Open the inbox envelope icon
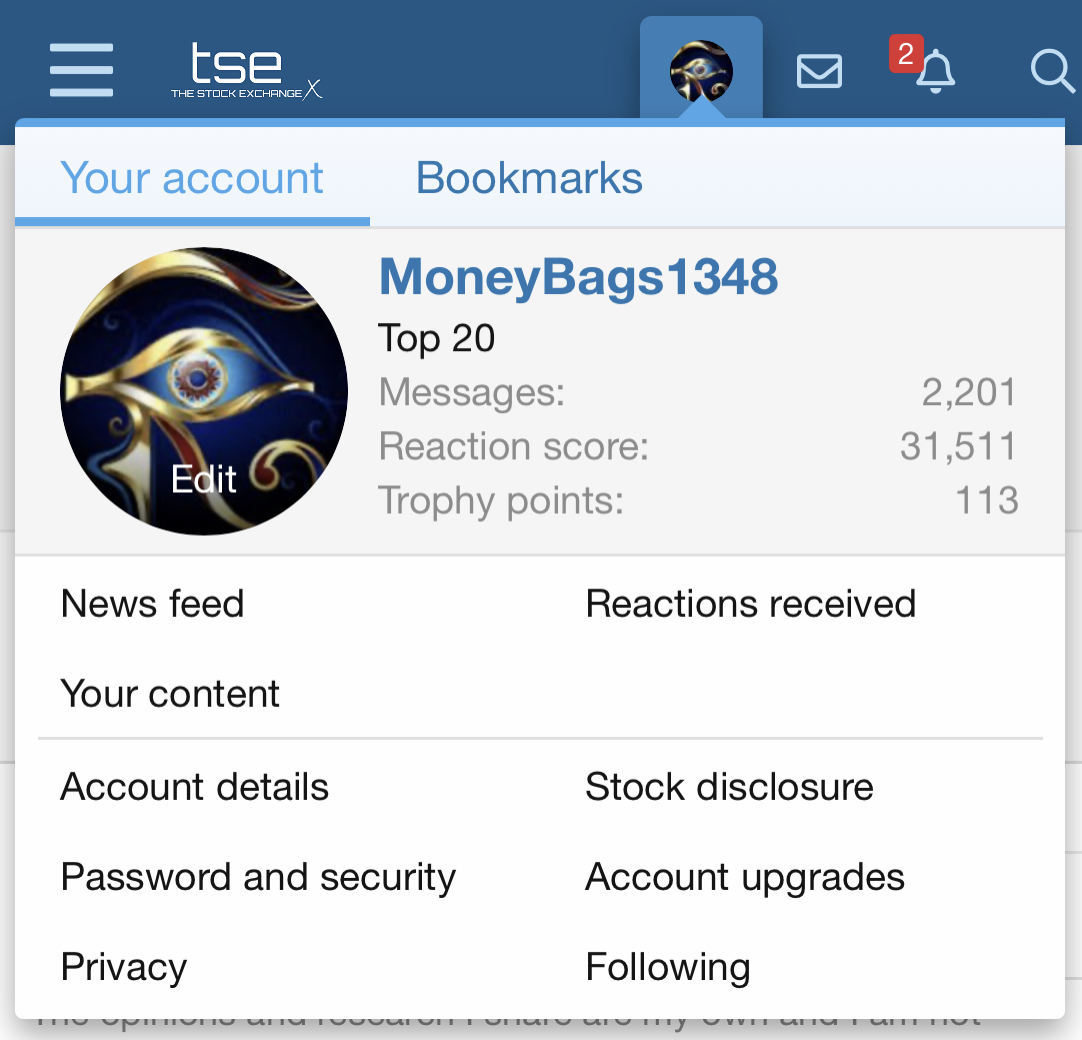Screen dimensions: 1082x1040 [819, 71]
